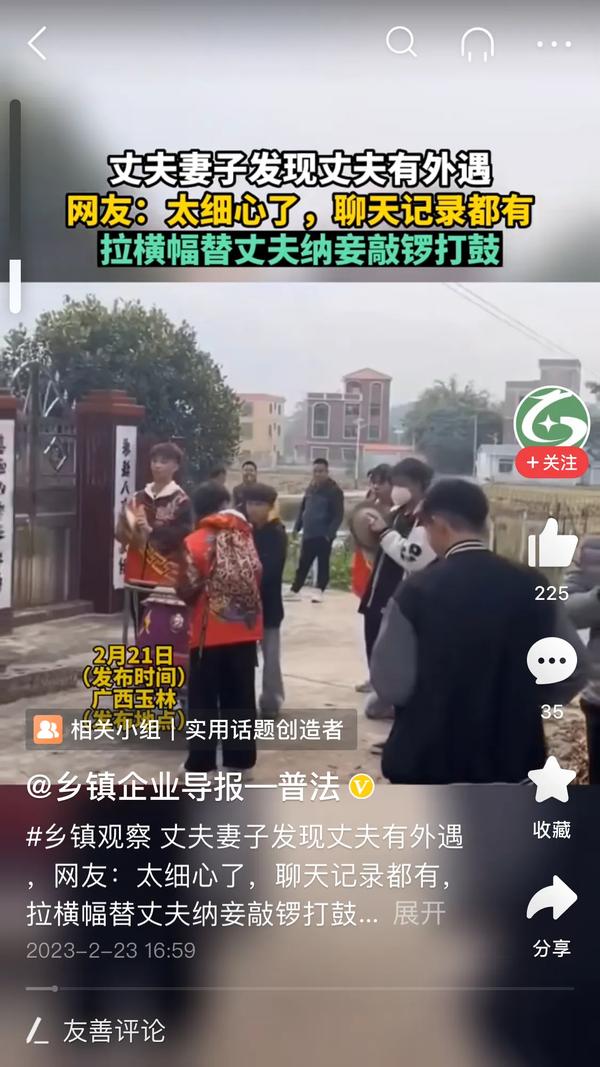Image resolution: width=600 pixels, height=1067 pixels.
Task: Open the 乡镇企业导报一普法 author profile
Action: point(185,787)
